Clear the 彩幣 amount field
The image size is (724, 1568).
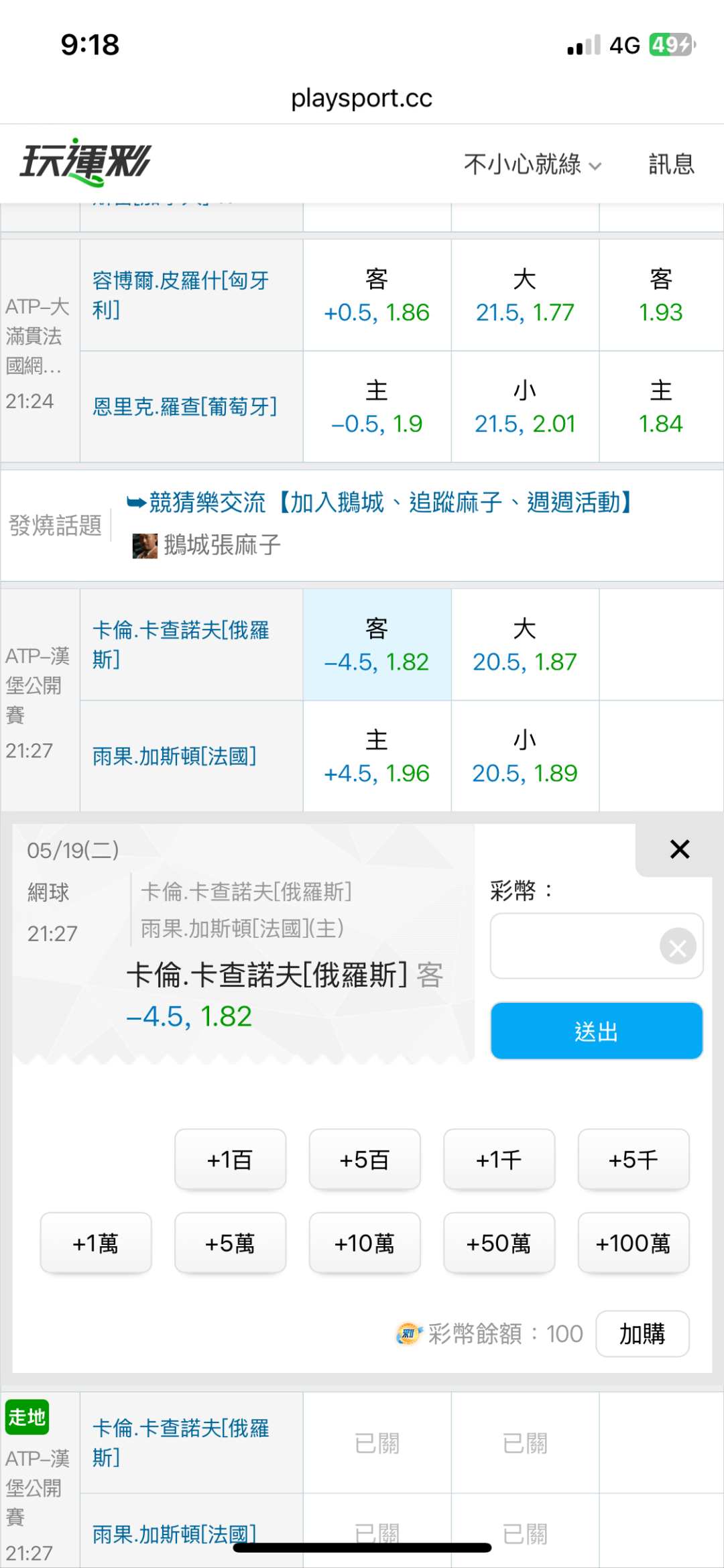tap(678, 947)
